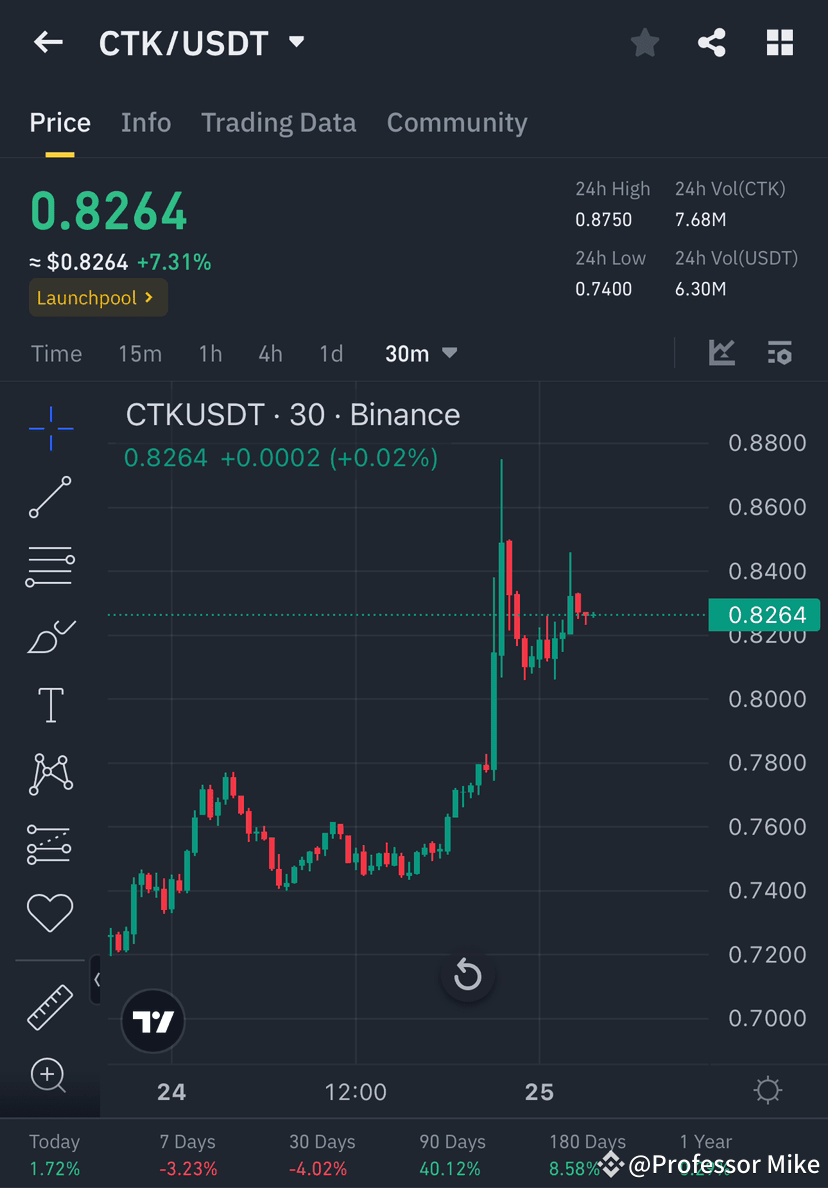Select the crosshair cursor tool
Screen dimensions: 828x1188
(50, 428)
